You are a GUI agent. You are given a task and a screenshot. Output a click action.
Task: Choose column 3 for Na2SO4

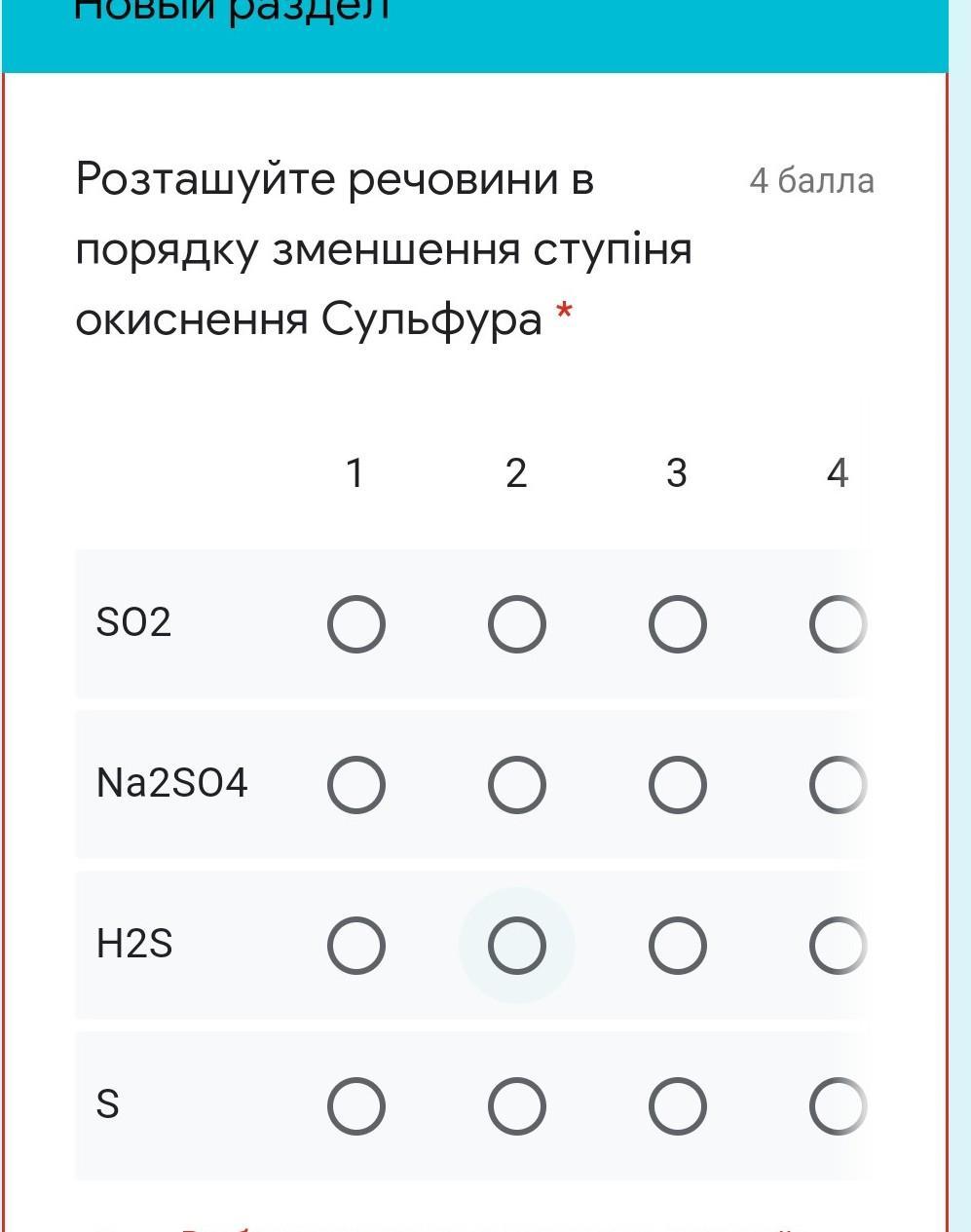point(677,785)
